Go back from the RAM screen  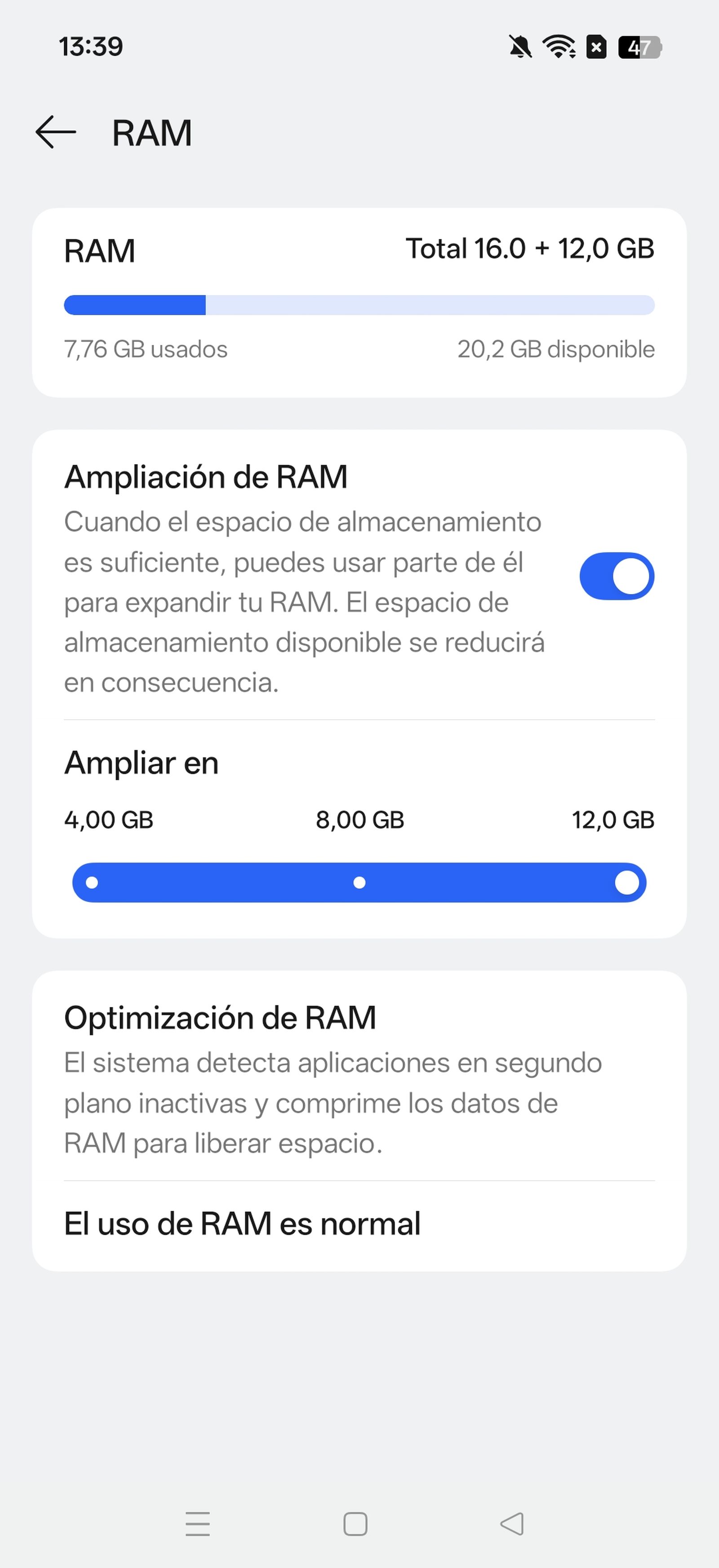[55, 132]
